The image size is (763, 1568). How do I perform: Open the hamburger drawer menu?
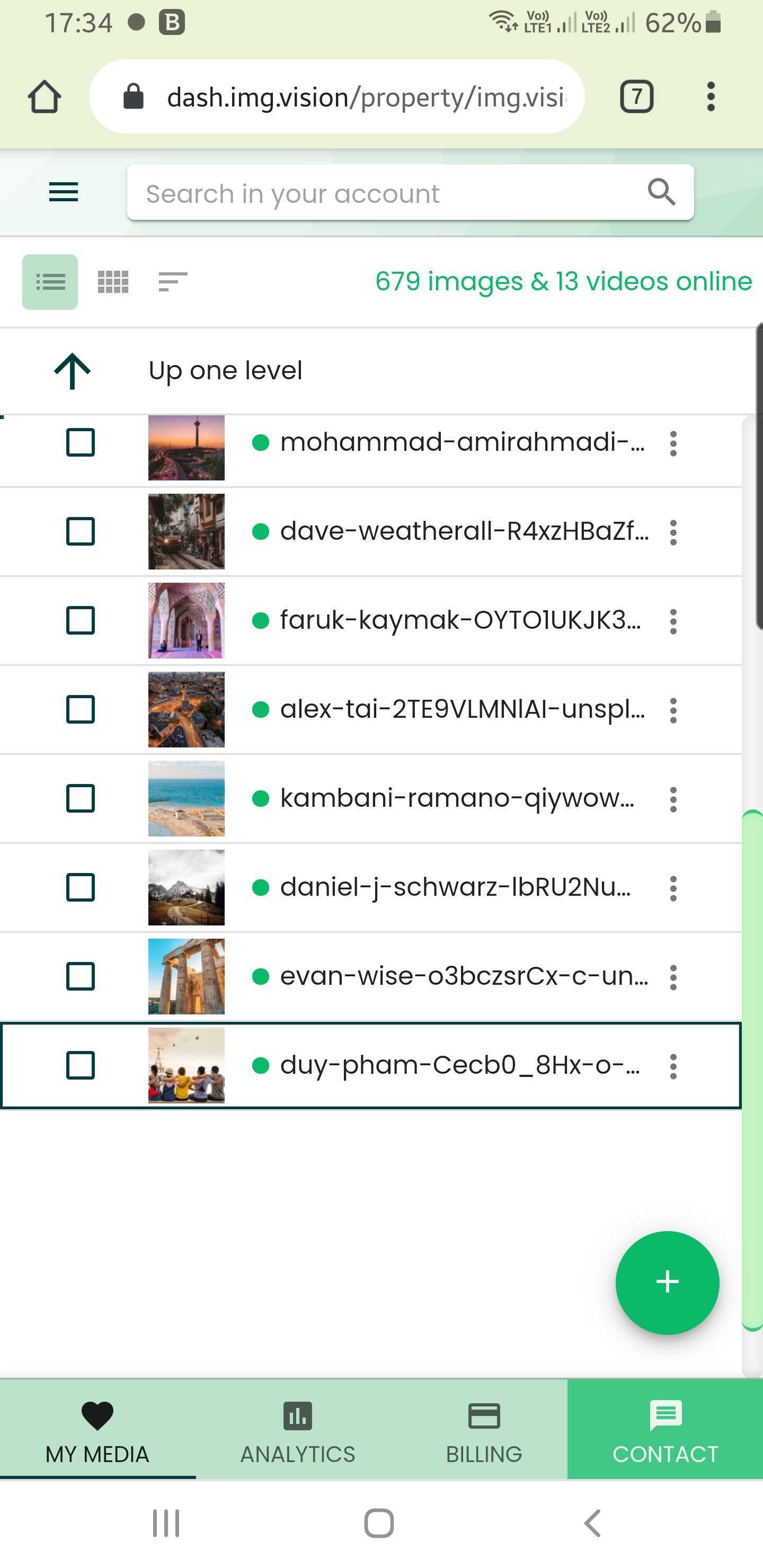tap(64, 192)
